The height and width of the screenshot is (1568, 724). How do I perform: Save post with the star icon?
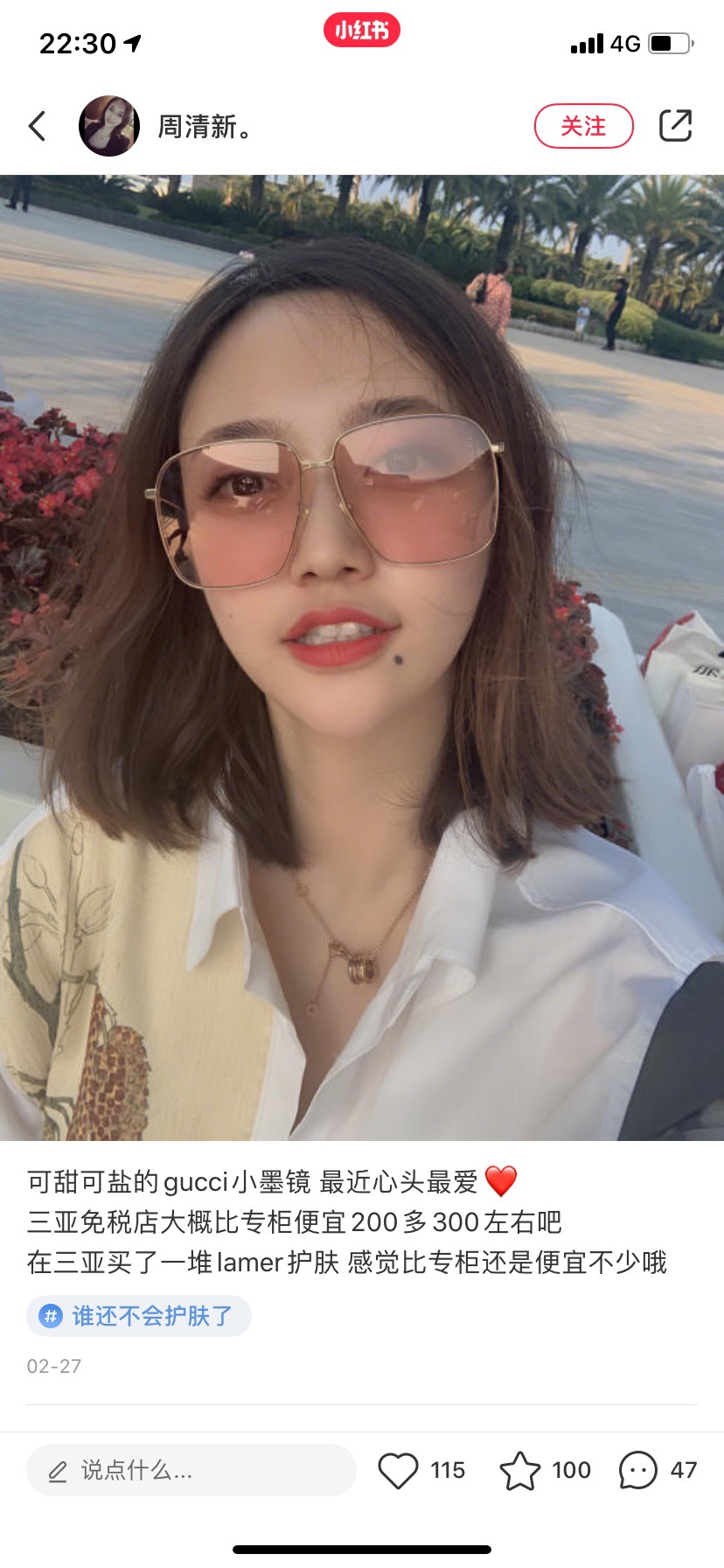(x=520, y=1470)
